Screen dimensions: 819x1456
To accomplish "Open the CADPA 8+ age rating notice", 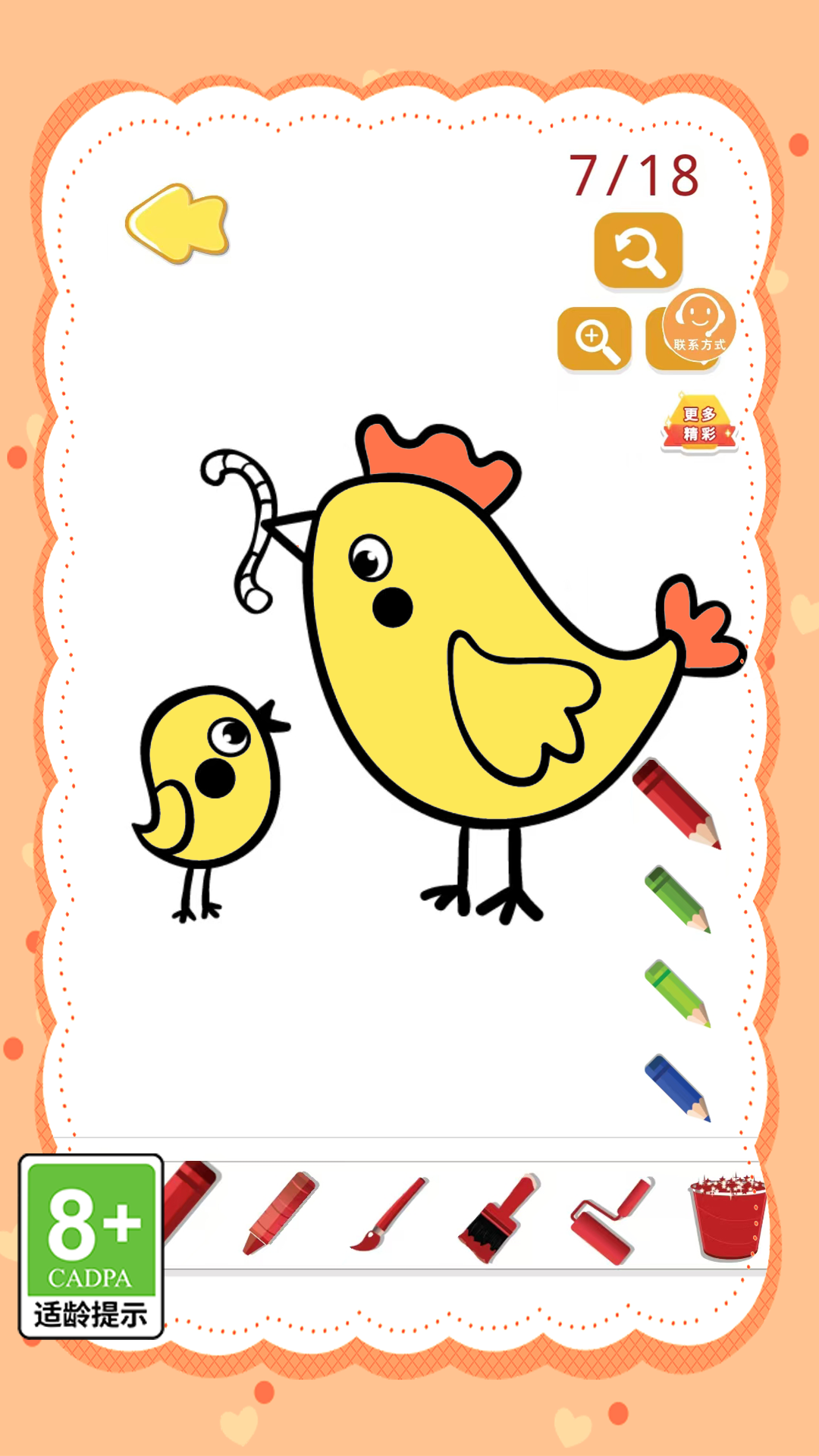I will pyautogui.click(x=91, y=1246).
